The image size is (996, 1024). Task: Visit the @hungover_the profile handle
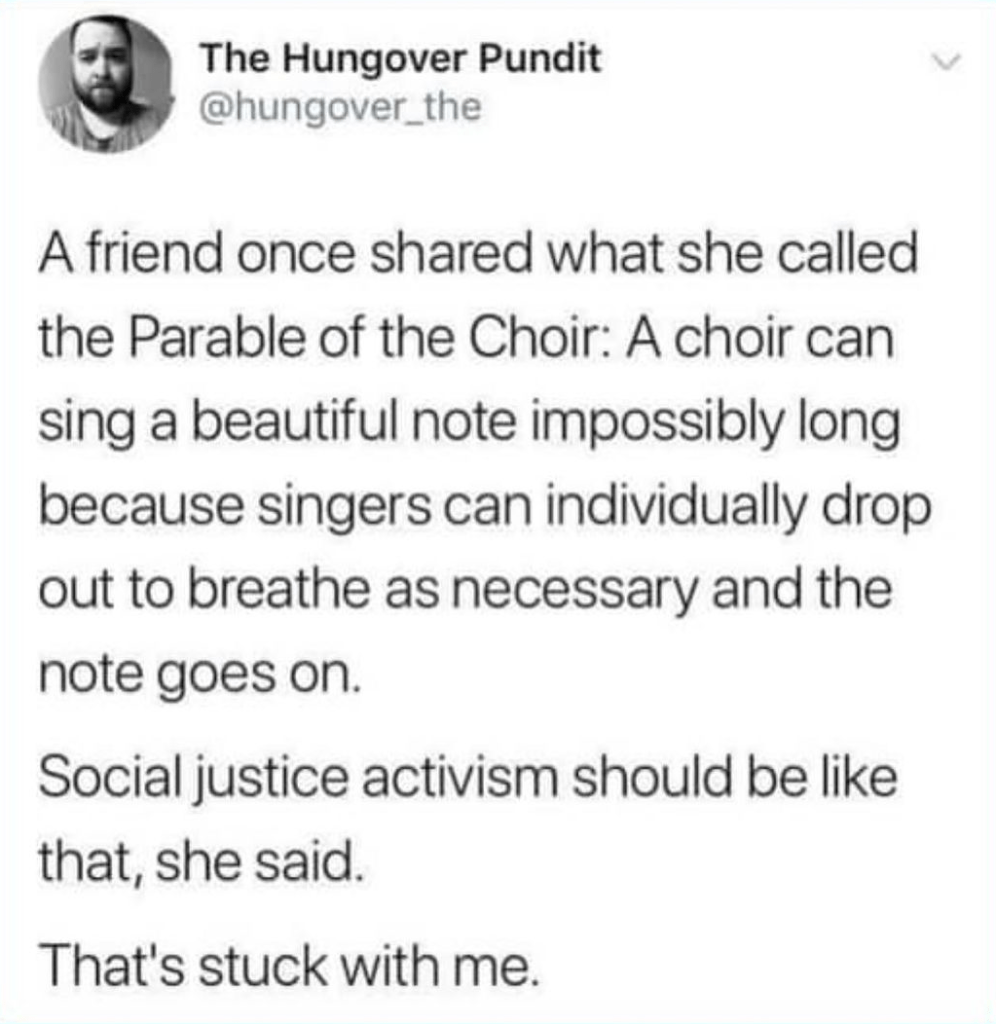click(341, 106)
